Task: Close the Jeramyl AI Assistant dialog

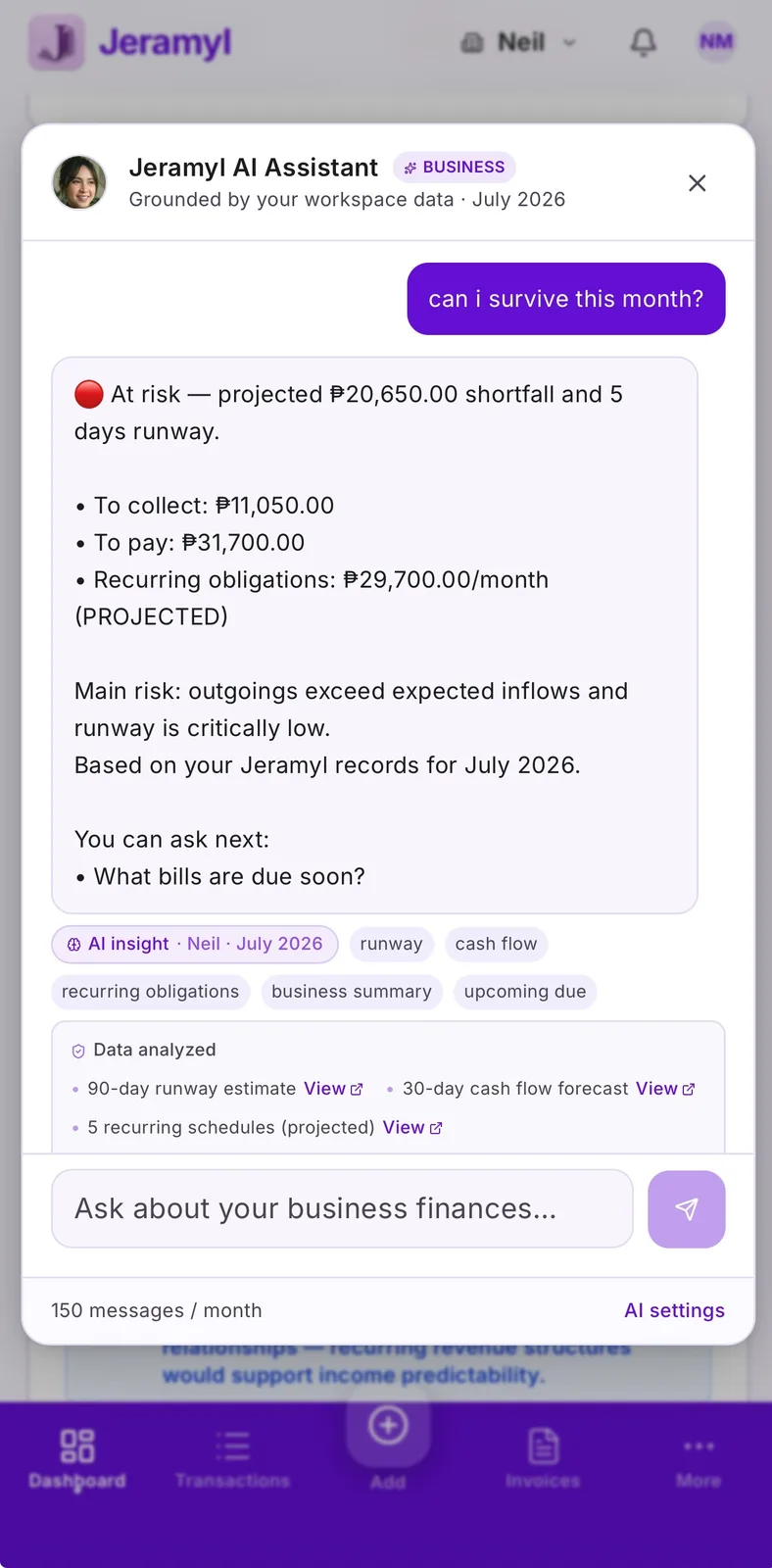Action: [x=697, y=183]
